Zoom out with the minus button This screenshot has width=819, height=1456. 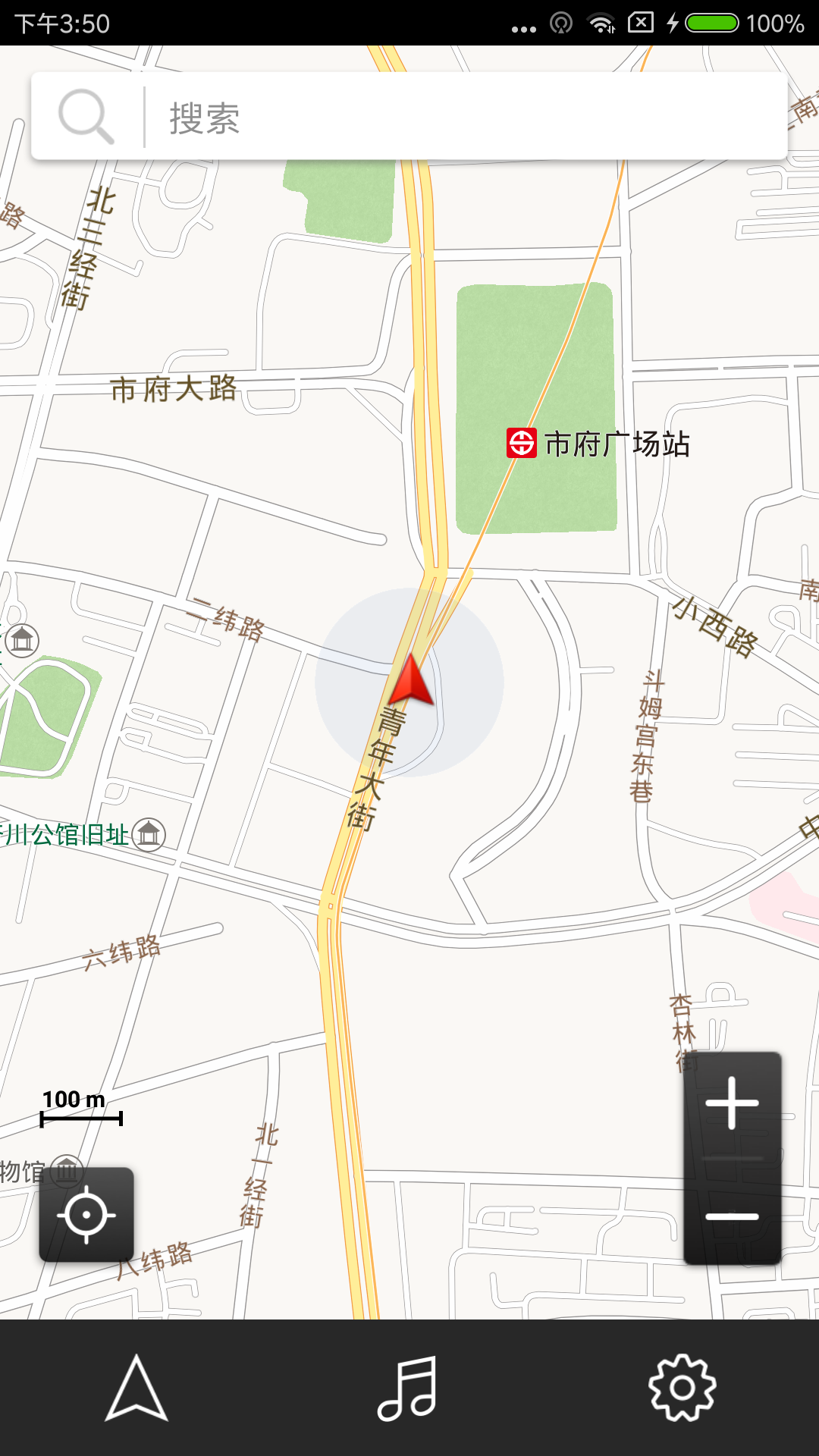click(732, 1216)
